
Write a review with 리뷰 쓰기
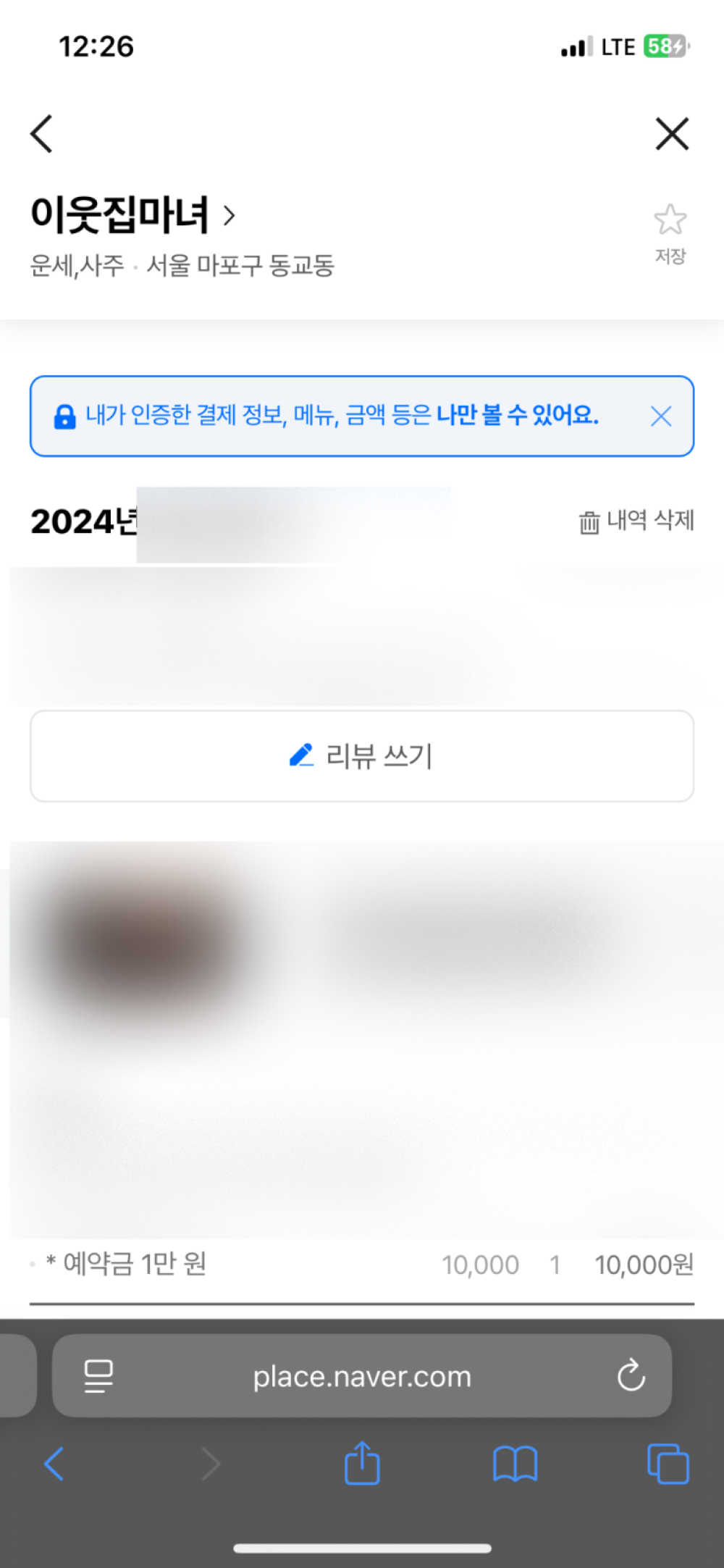click(x=362, y=756)
